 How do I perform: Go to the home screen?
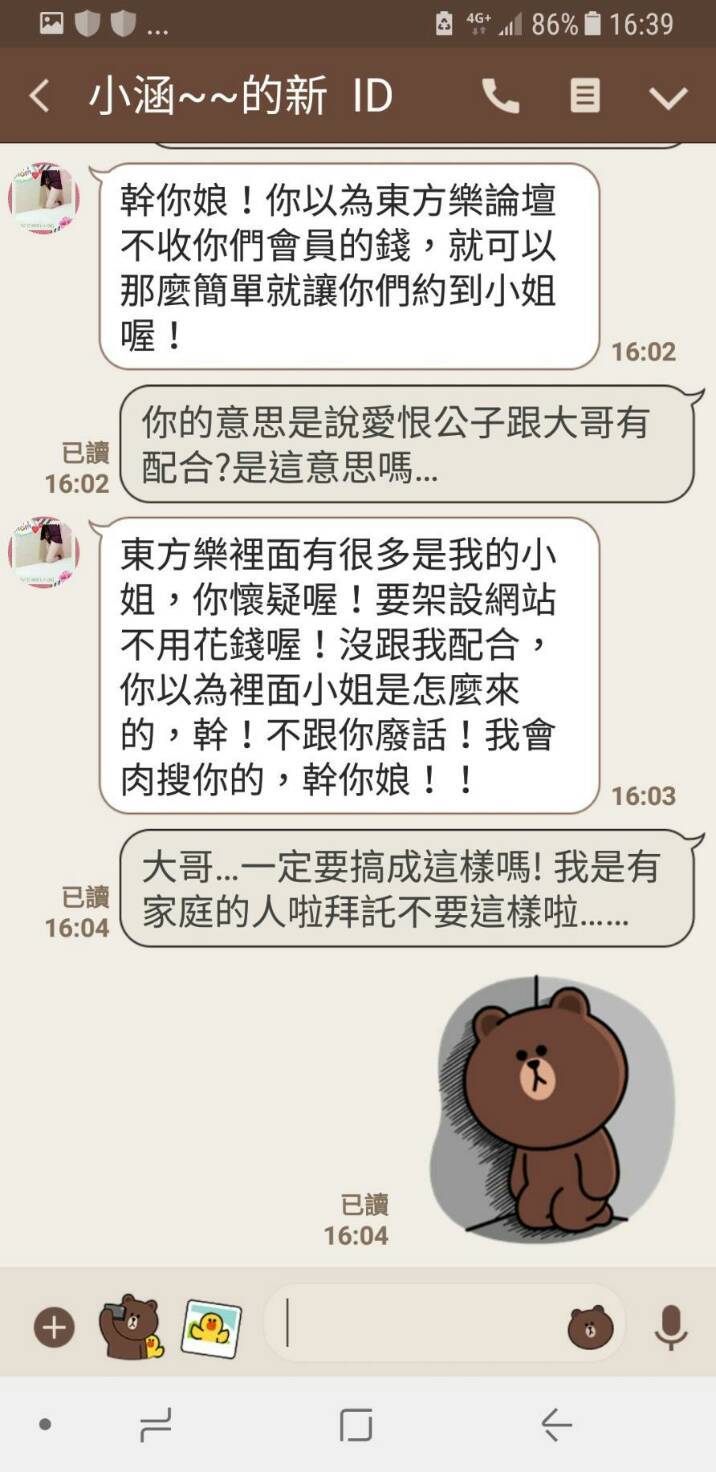[356, 1424]
